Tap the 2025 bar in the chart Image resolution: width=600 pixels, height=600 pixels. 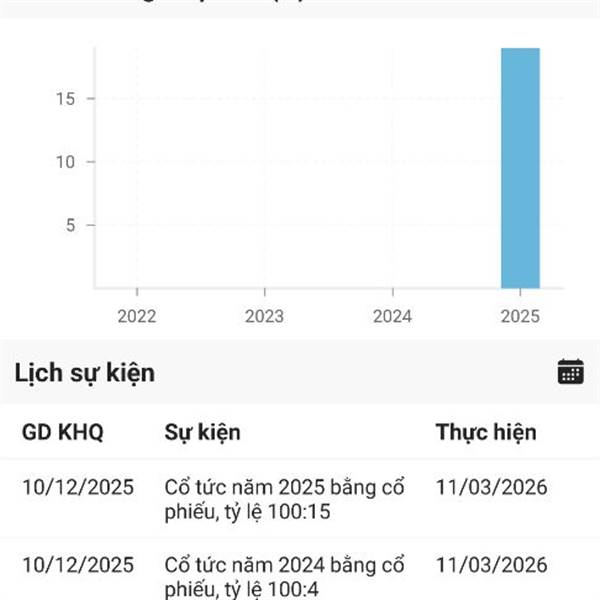(520, 168)
